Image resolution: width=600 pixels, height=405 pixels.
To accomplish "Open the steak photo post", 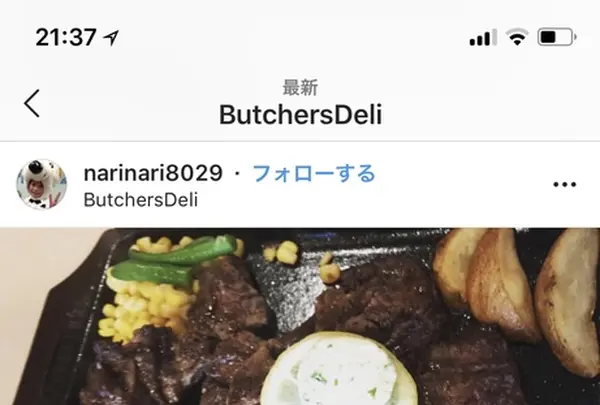I will [300, 316].
